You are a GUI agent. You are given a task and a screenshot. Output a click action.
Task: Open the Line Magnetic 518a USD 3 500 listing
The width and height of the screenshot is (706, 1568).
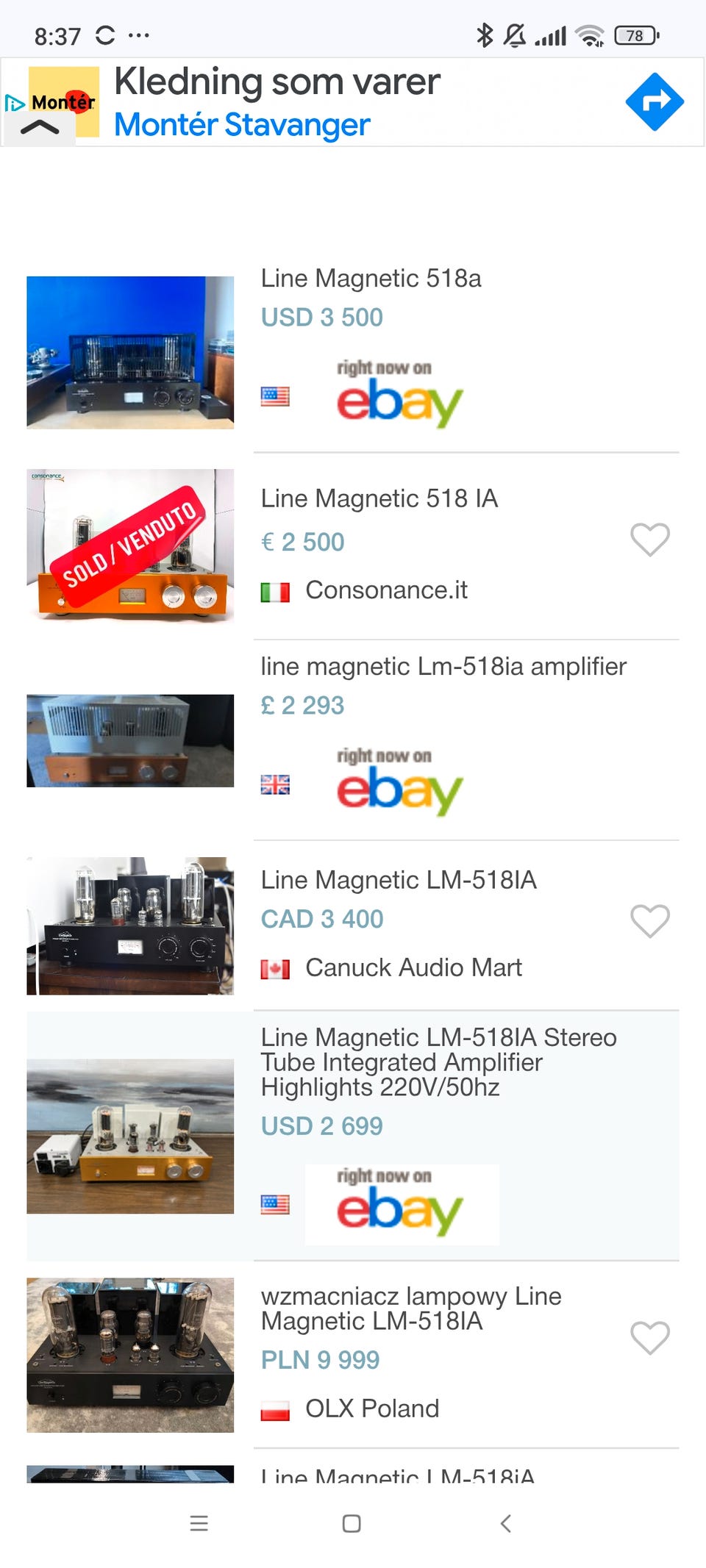(371, 279)
